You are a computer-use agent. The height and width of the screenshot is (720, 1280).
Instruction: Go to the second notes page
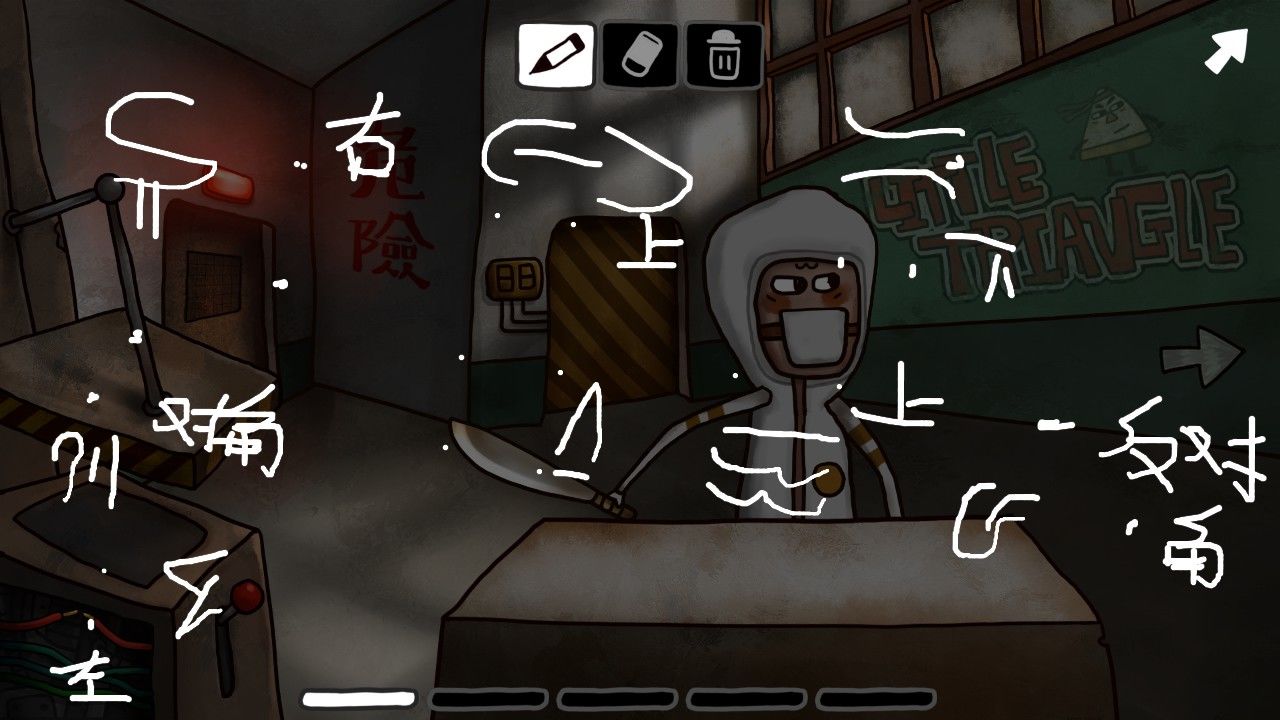coord(488,698)
